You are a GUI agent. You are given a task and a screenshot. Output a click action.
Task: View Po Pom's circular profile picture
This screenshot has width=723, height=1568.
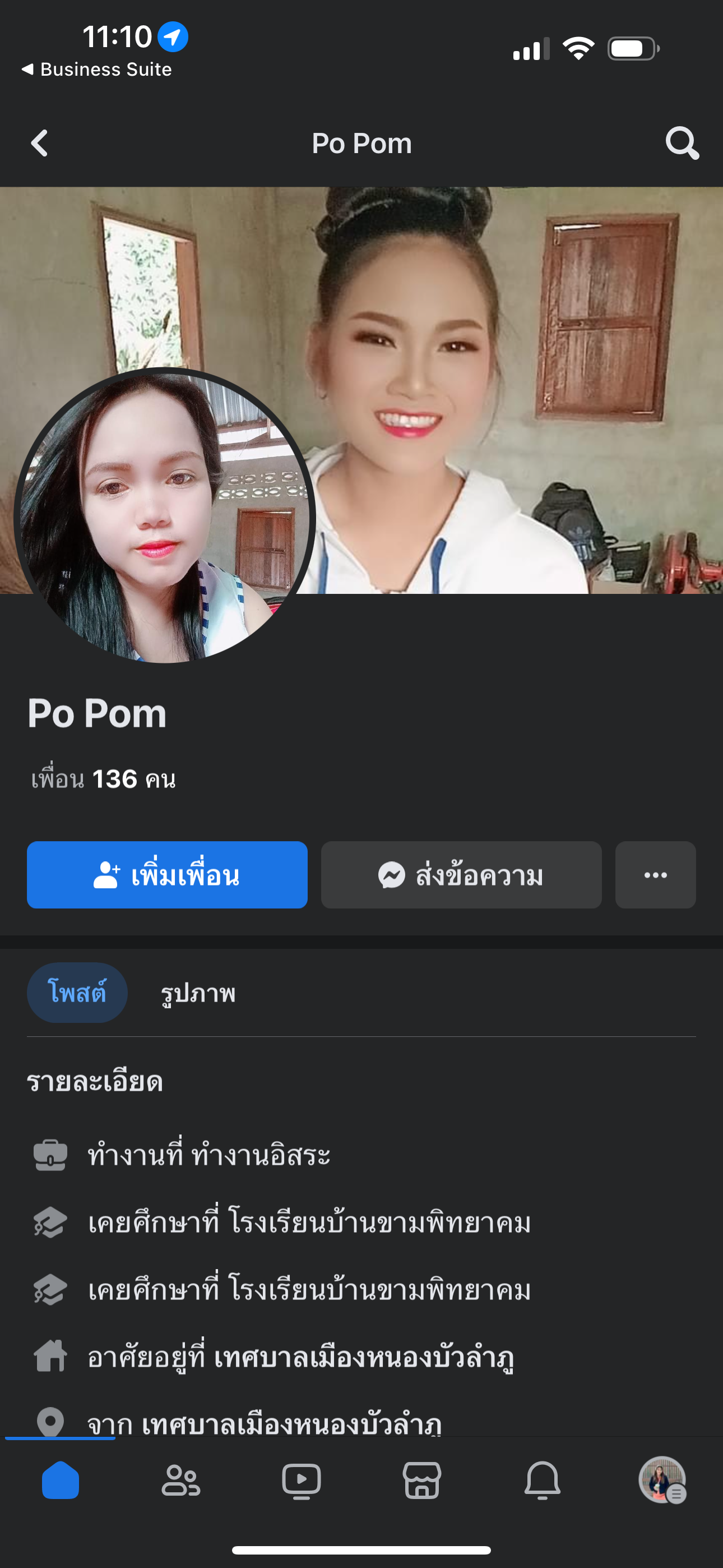(164, 516)
